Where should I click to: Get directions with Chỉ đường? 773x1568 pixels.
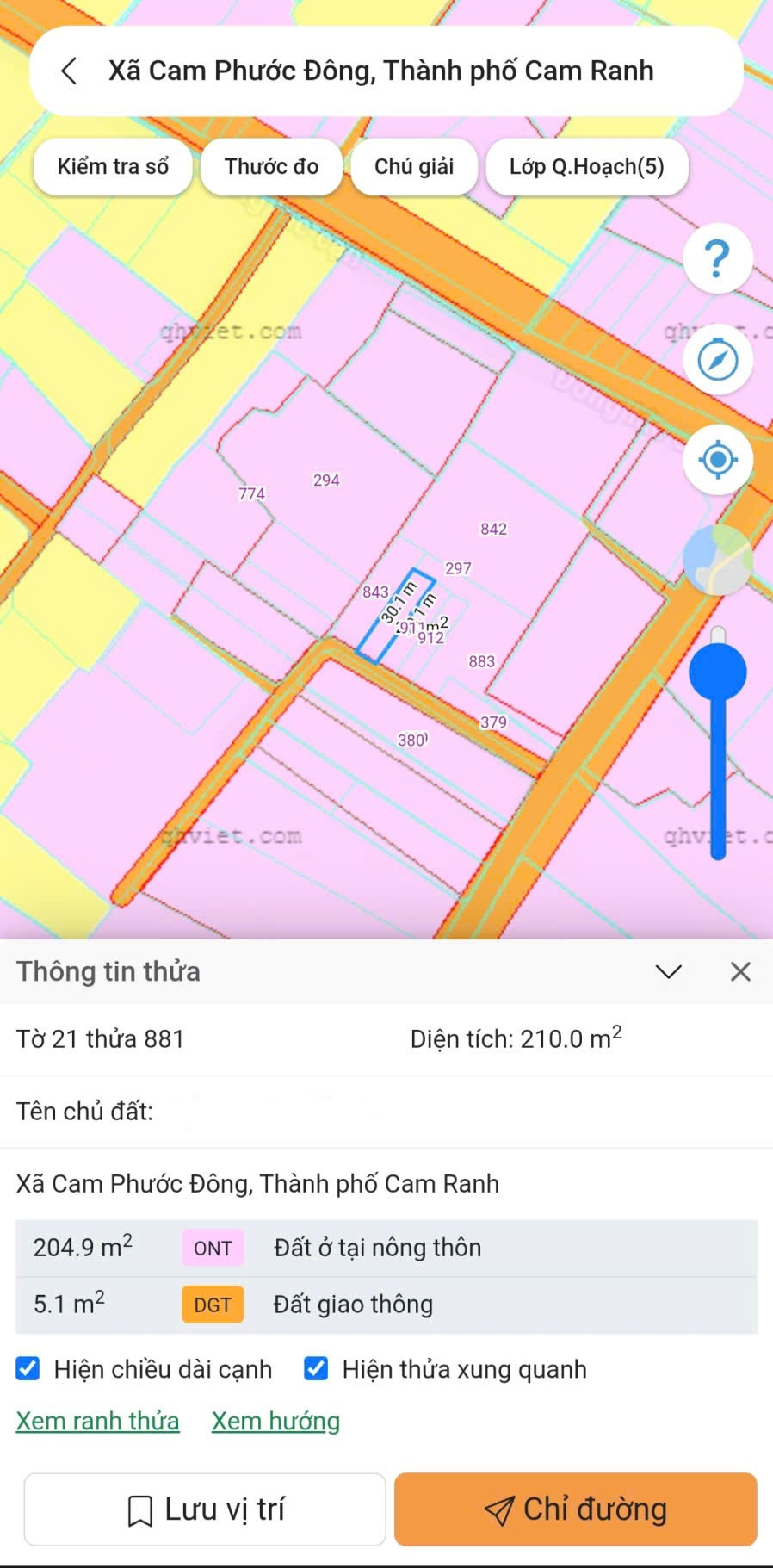tap(575, 1509)
